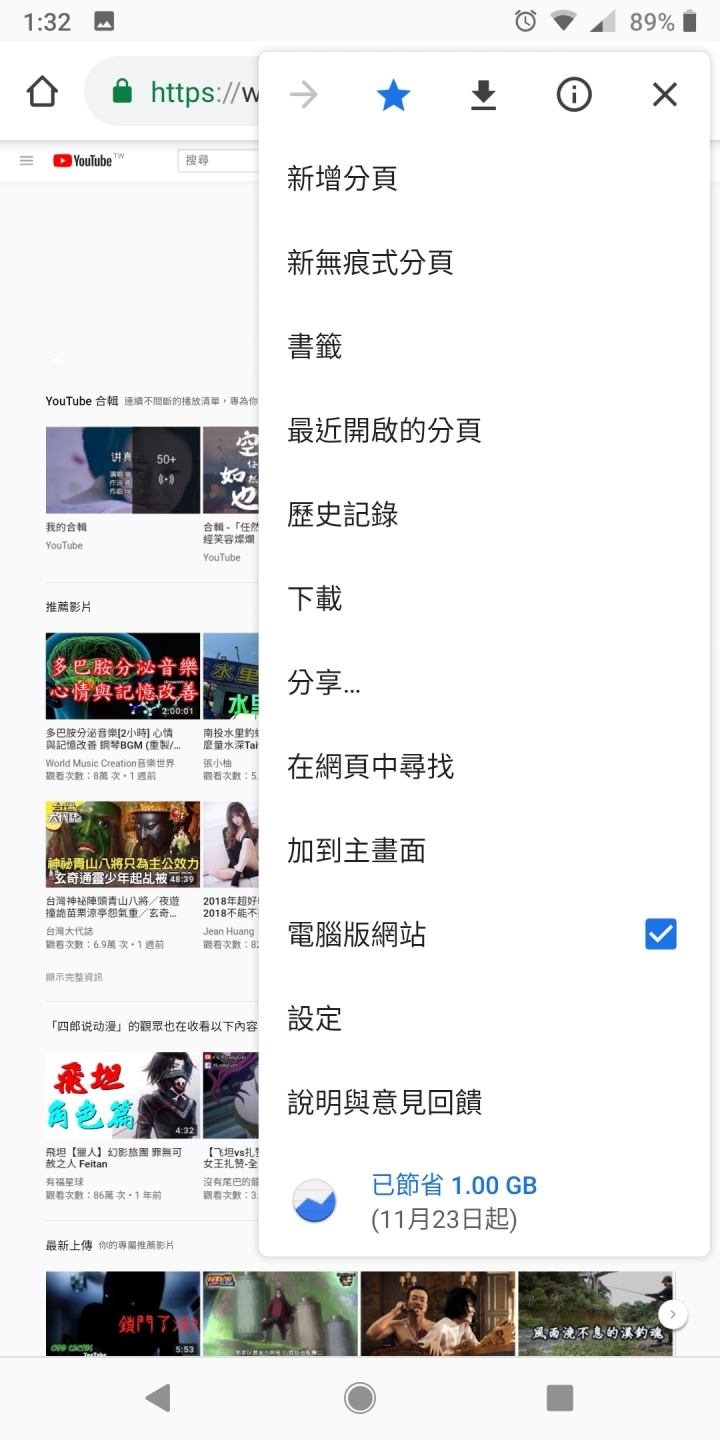Image resolution: width=720 pixels, height=1440 pixels.
Task: Open the 多巴胺分泌音樂 video thumbnail
Action: [x=123, y=676]
